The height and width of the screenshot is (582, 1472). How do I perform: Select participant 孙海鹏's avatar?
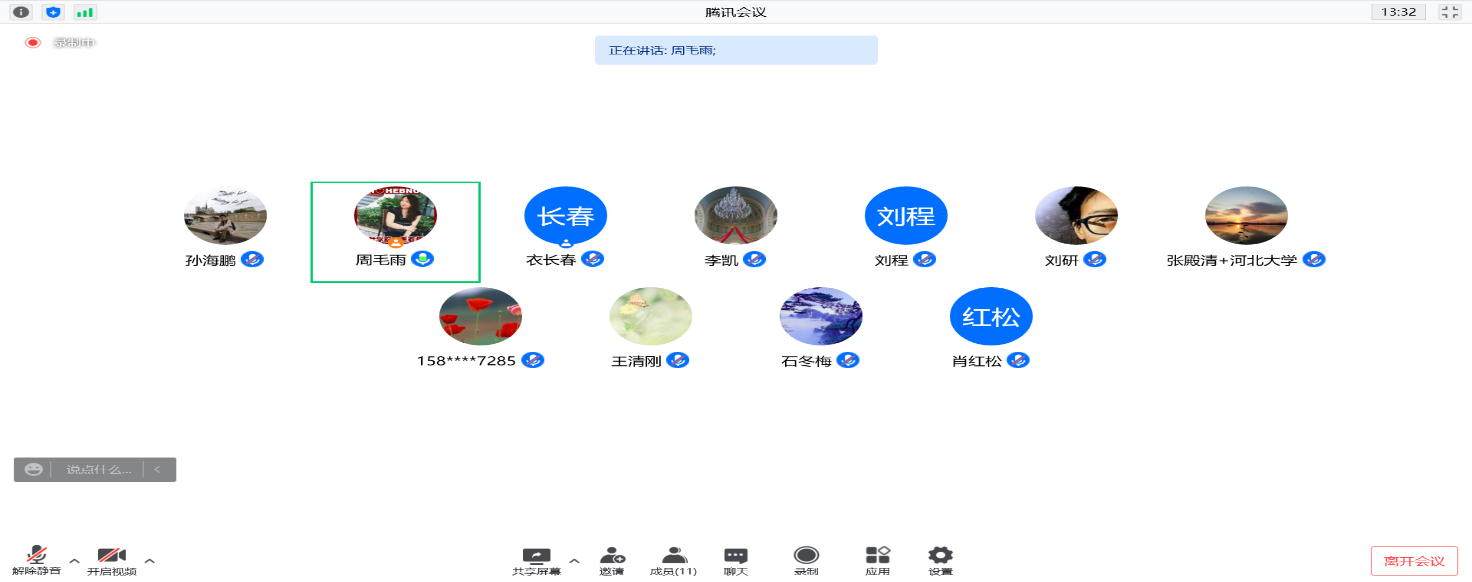(225, 215)
